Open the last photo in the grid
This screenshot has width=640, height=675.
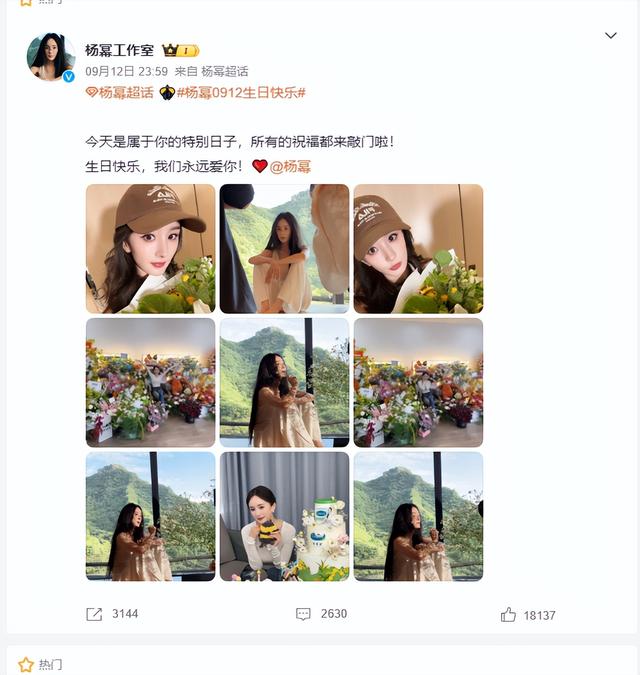[418, 516]
